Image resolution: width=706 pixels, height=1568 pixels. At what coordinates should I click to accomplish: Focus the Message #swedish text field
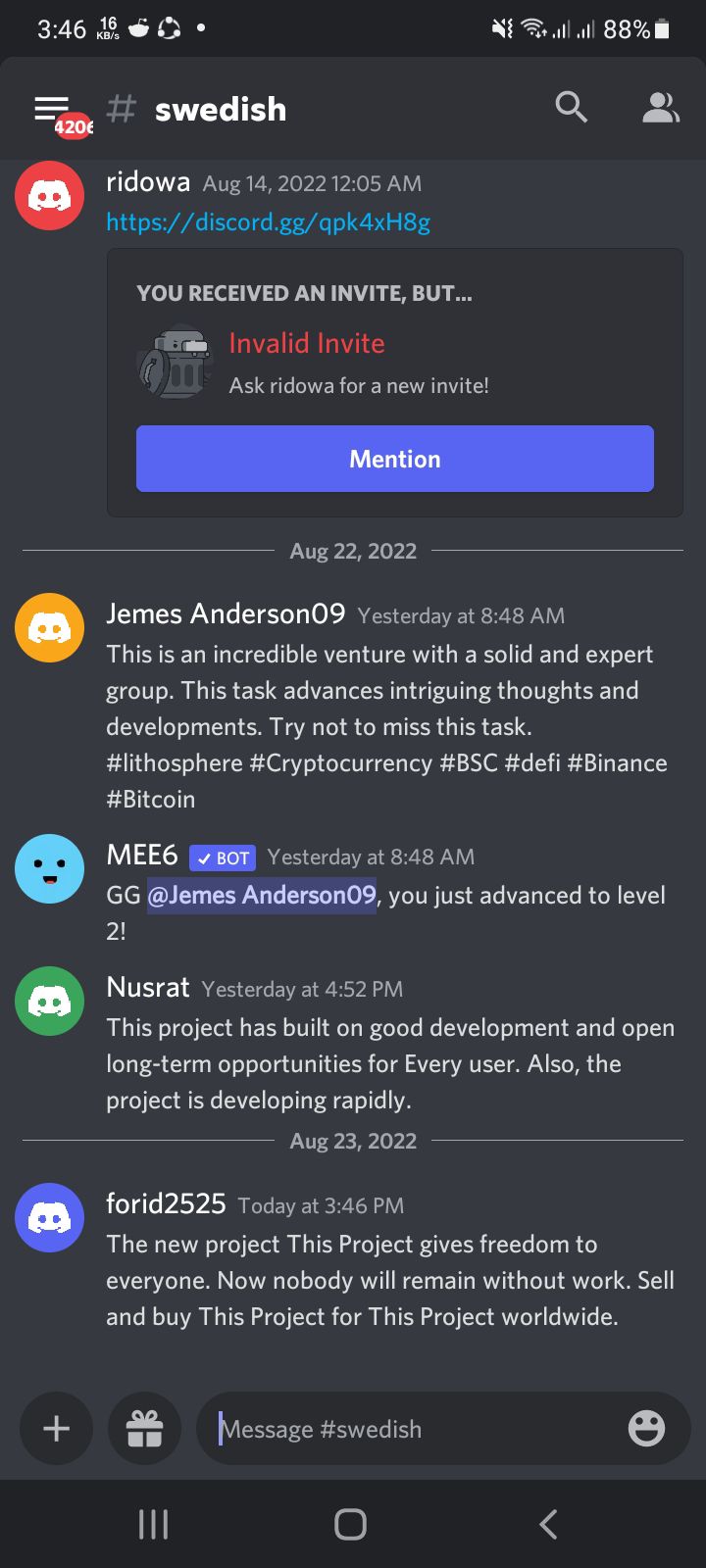412,1429
